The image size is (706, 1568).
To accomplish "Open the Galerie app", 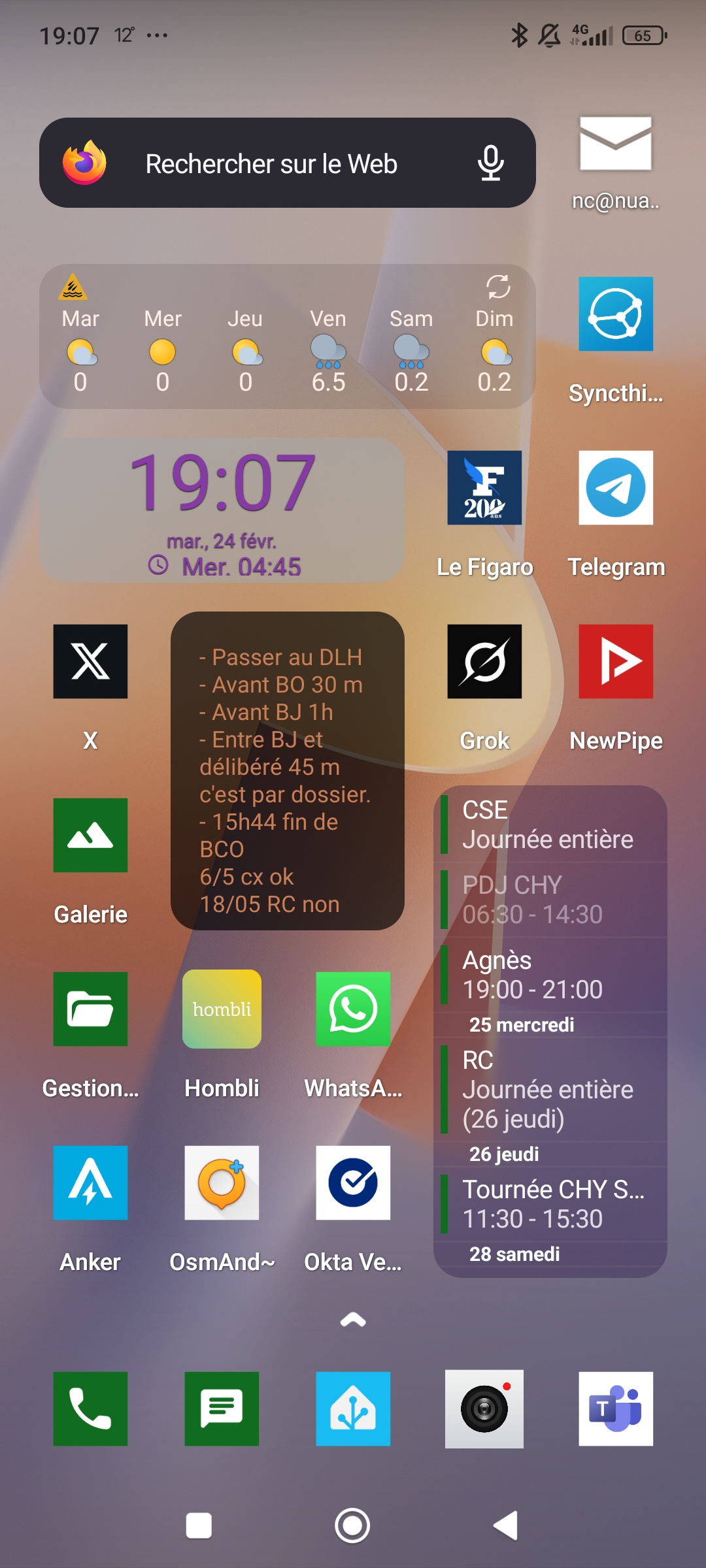I will pos(90,835).
